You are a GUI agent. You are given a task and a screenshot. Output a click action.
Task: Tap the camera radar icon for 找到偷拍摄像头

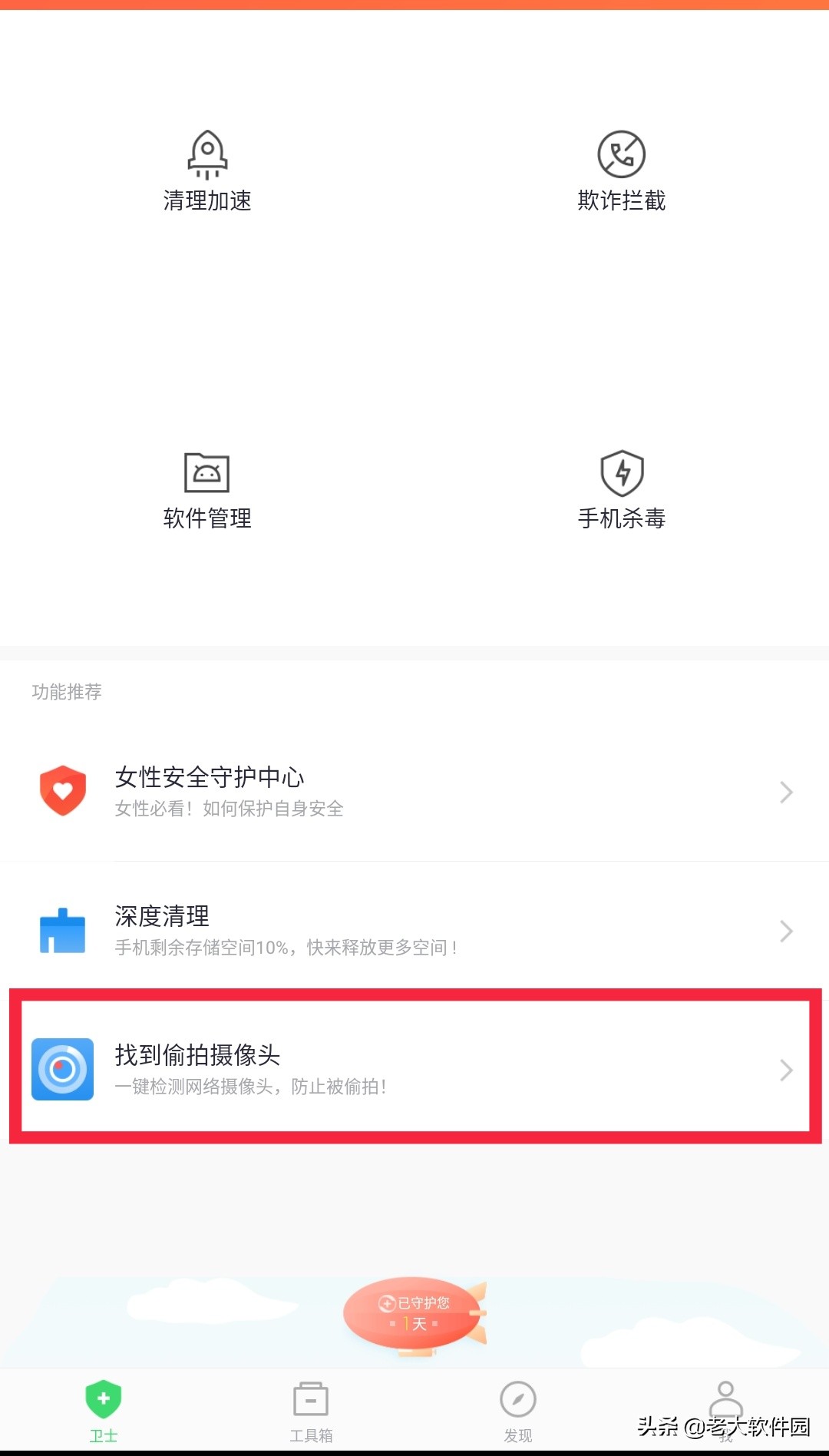point(62,1068)
